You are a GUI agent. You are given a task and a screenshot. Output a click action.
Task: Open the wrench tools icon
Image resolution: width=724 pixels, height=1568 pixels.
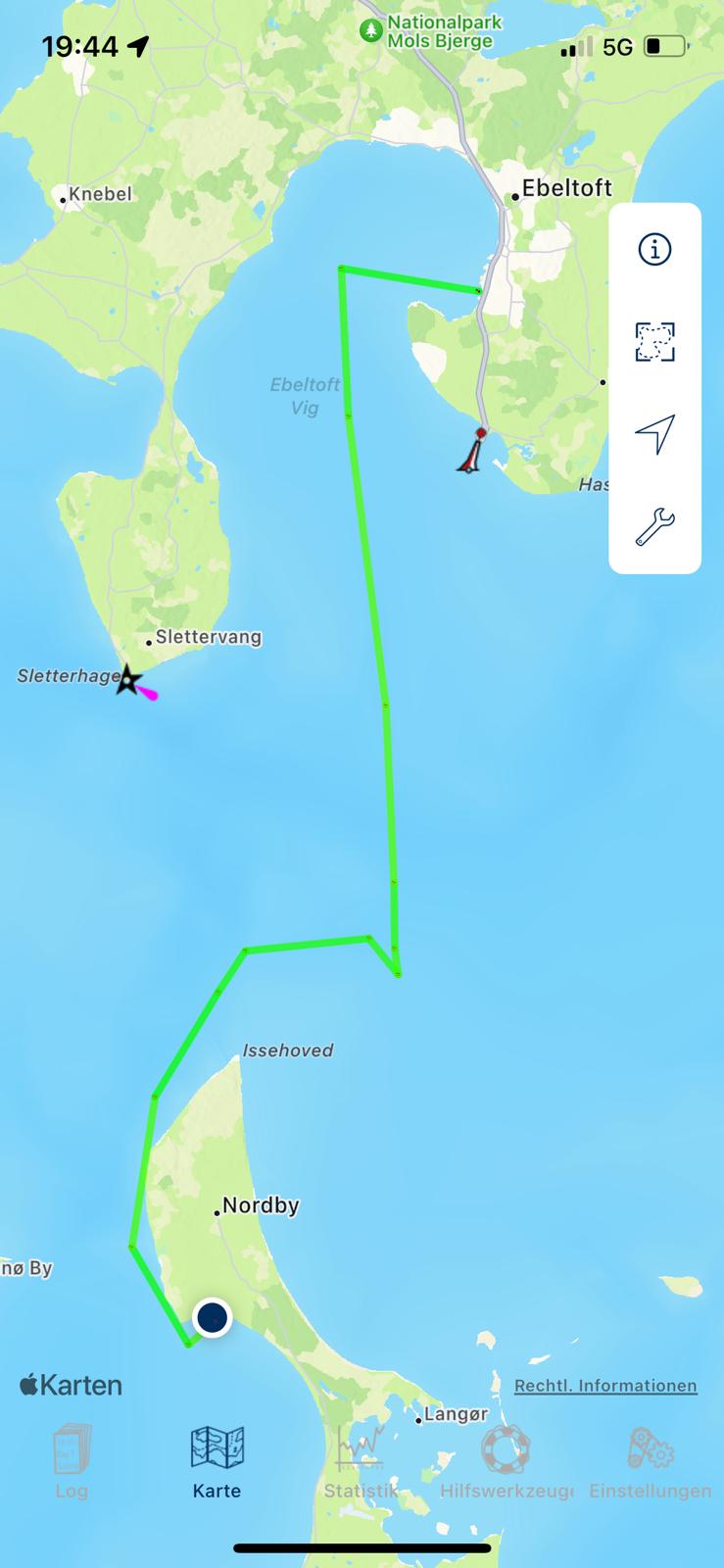[654, 526]
